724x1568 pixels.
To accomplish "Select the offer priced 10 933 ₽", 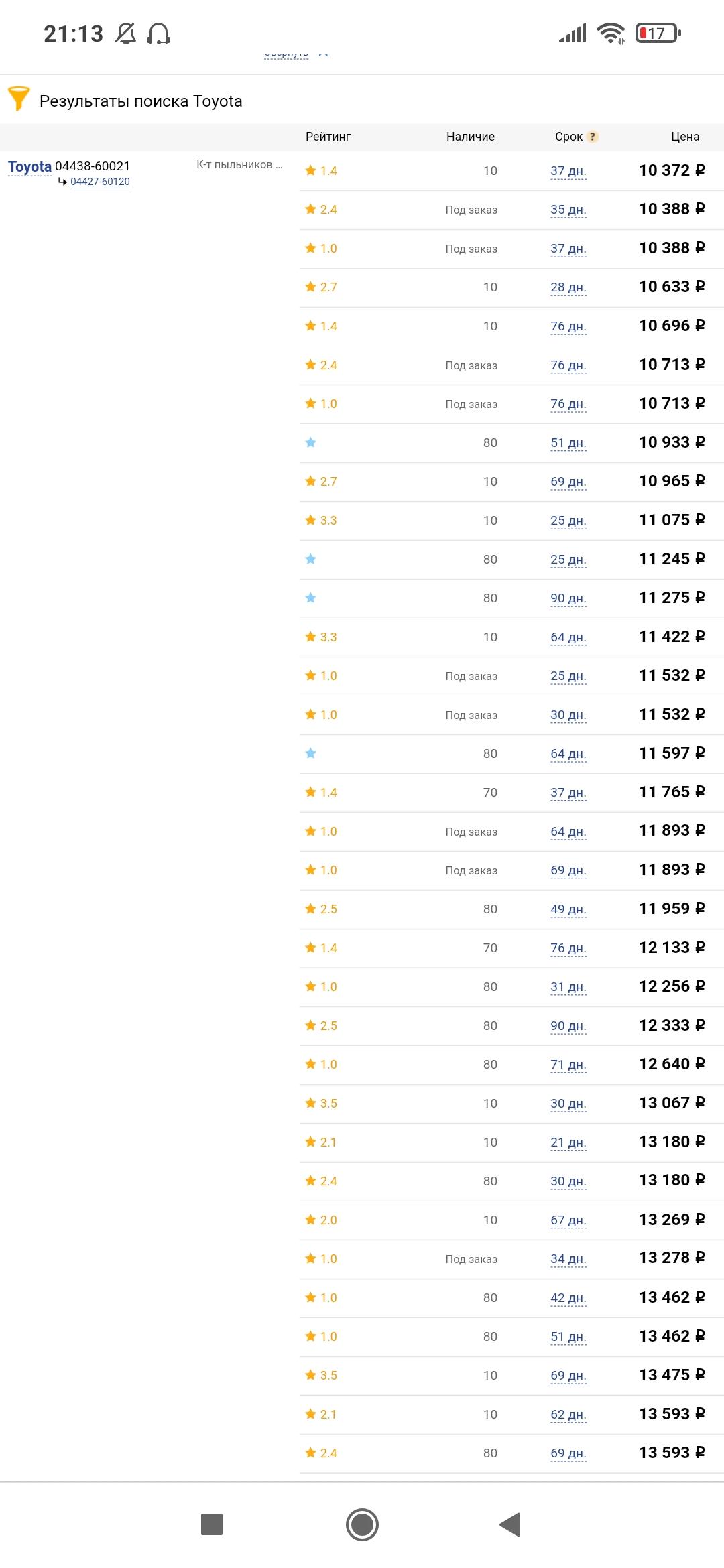I will (x=671, y=442).
